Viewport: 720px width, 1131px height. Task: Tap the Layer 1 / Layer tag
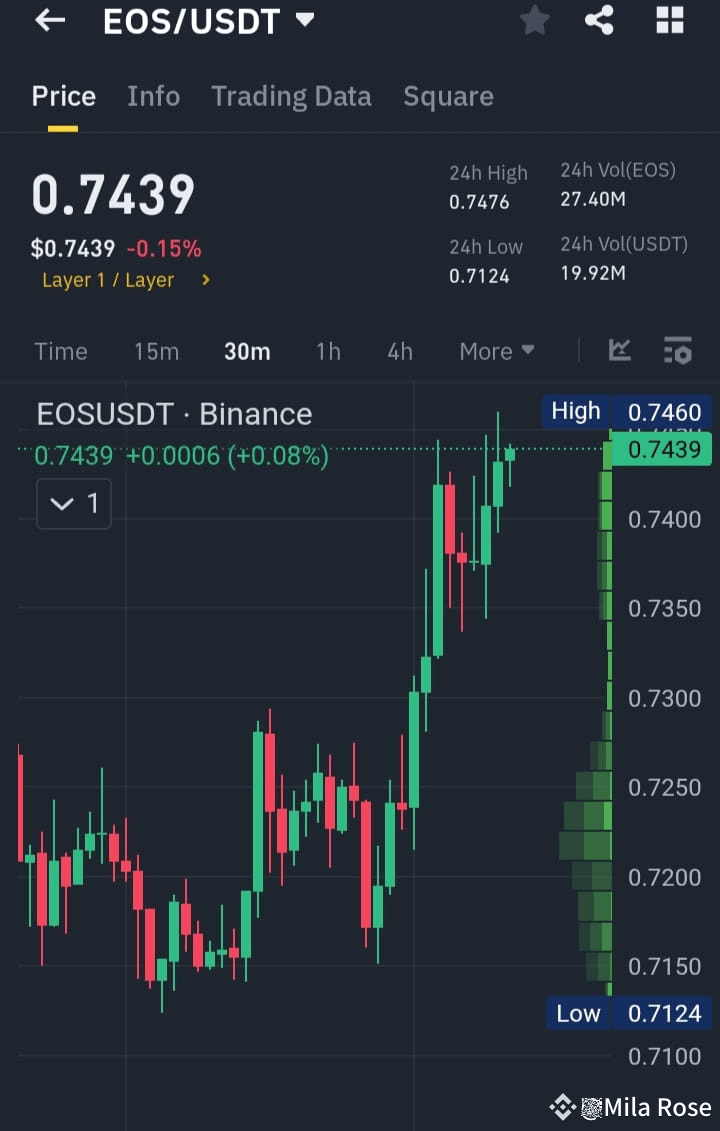point(112,280)
